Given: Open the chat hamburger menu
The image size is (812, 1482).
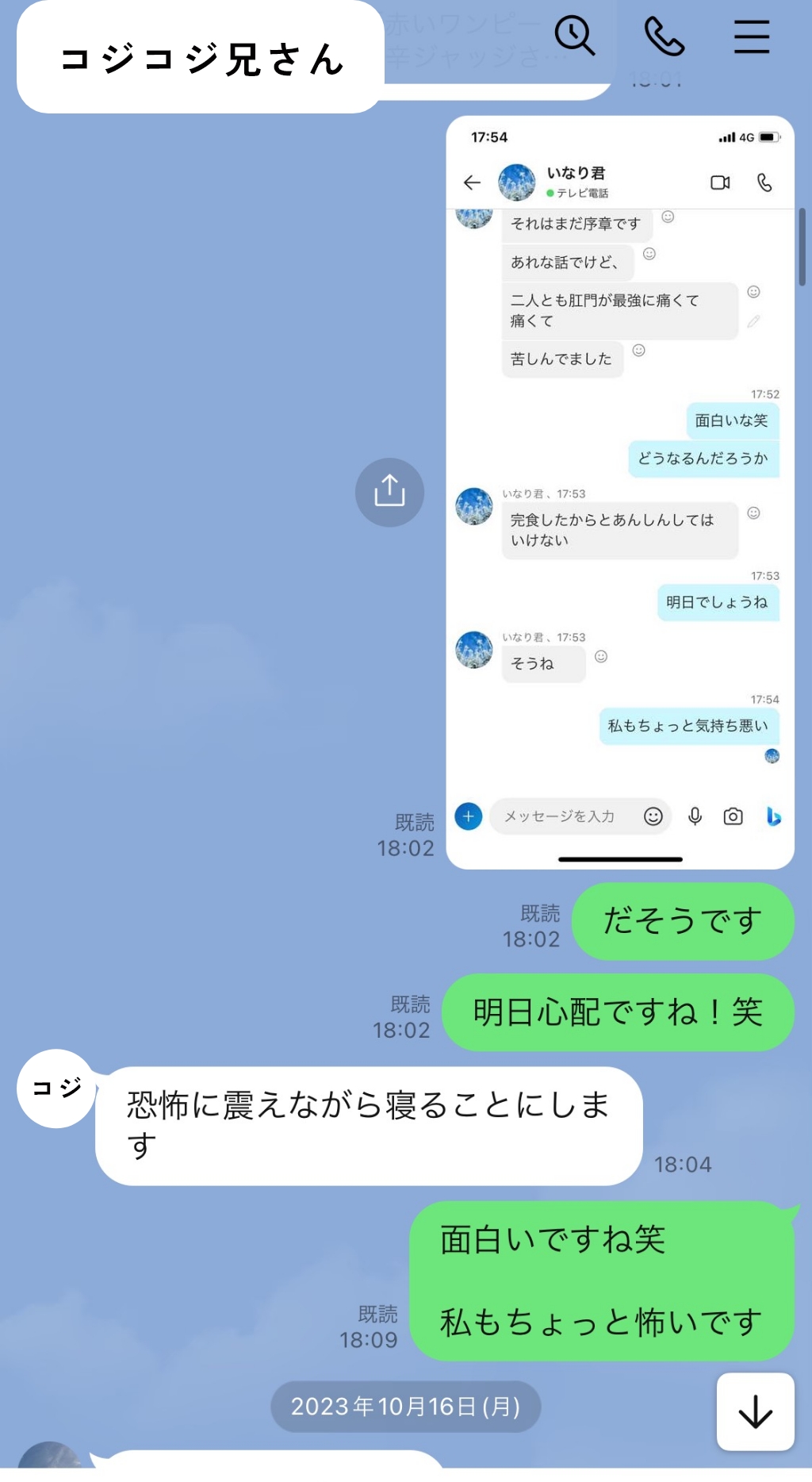Looking at the screenshot, I should point(751,36).
